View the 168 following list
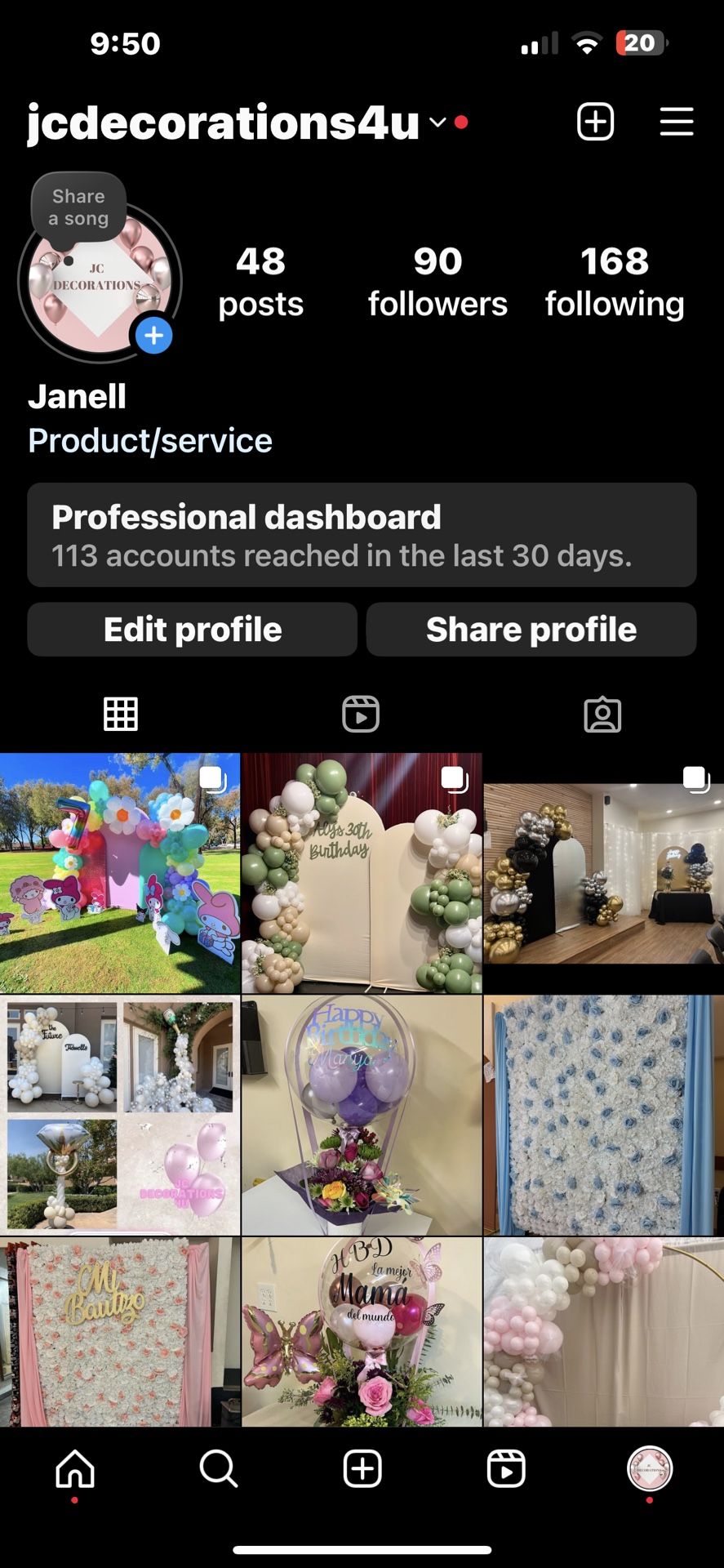The height and width of the screenshot is (1568, 724). 614,282
